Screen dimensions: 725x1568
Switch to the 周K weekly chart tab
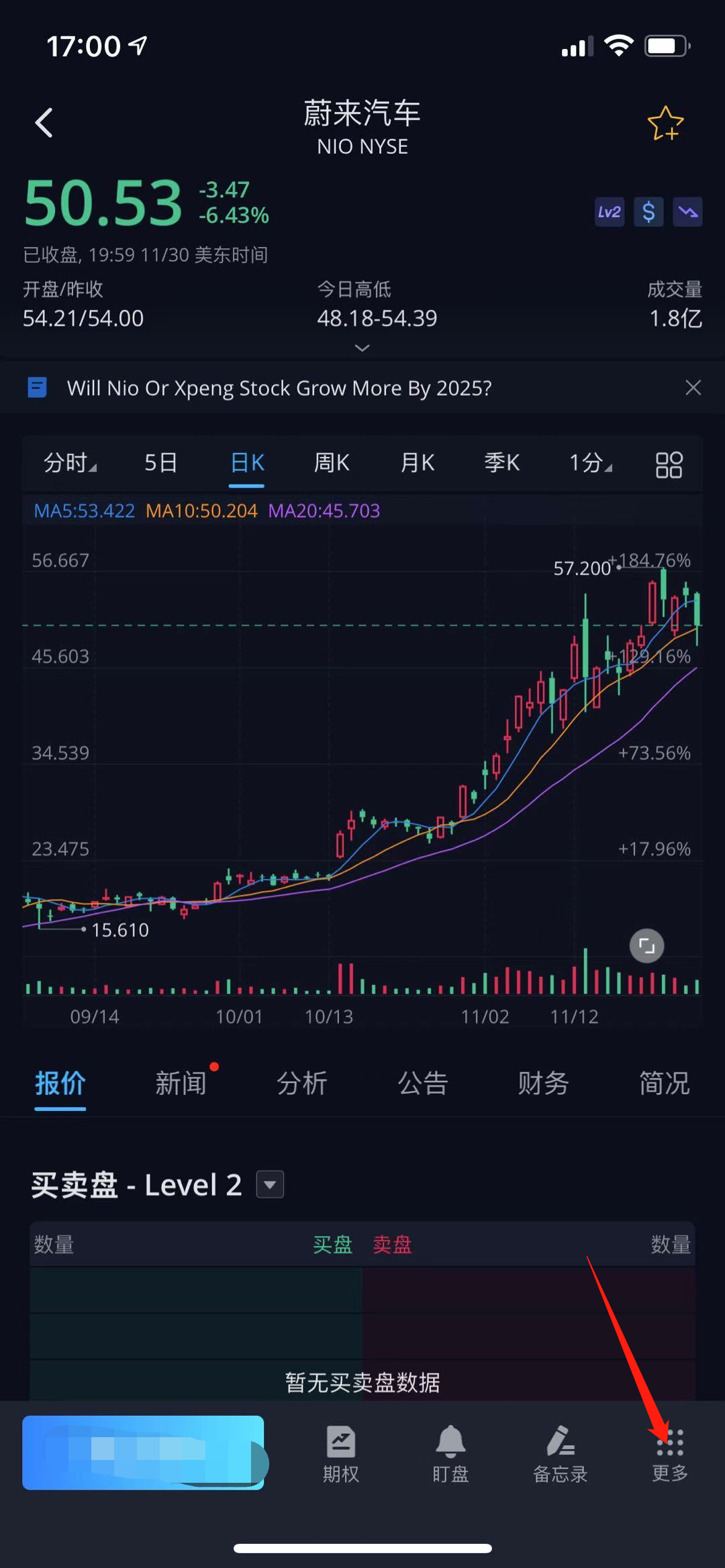click(x=332, y=463)
